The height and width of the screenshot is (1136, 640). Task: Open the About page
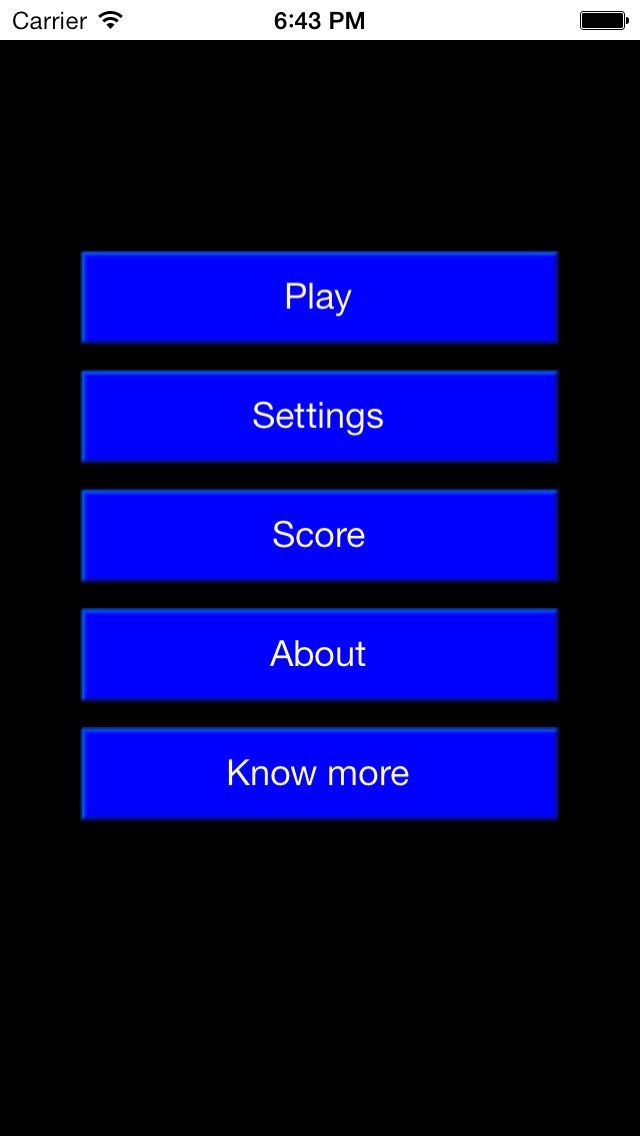pos(318,654)
